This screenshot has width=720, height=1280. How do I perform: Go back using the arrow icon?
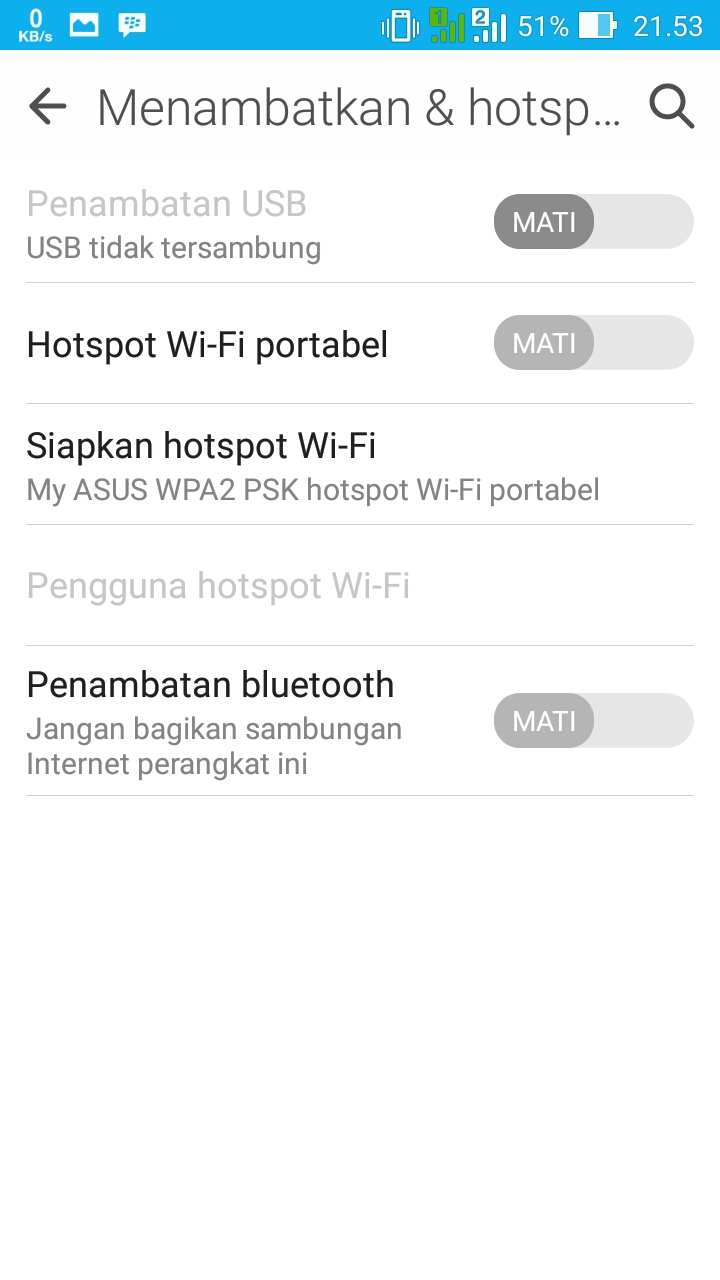[47, 106]
